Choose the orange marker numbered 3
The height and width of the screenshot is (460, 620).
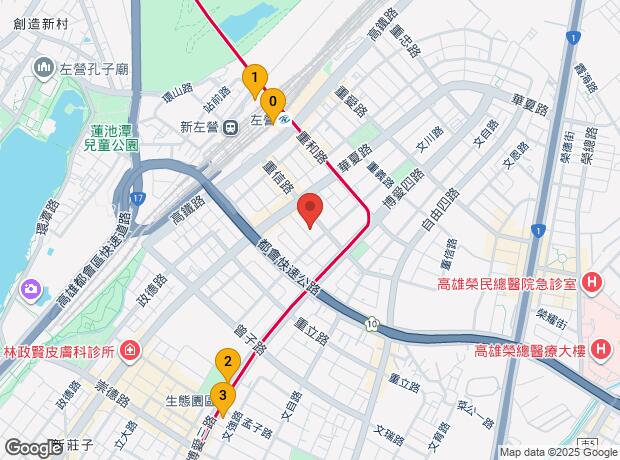coord(222,395)
